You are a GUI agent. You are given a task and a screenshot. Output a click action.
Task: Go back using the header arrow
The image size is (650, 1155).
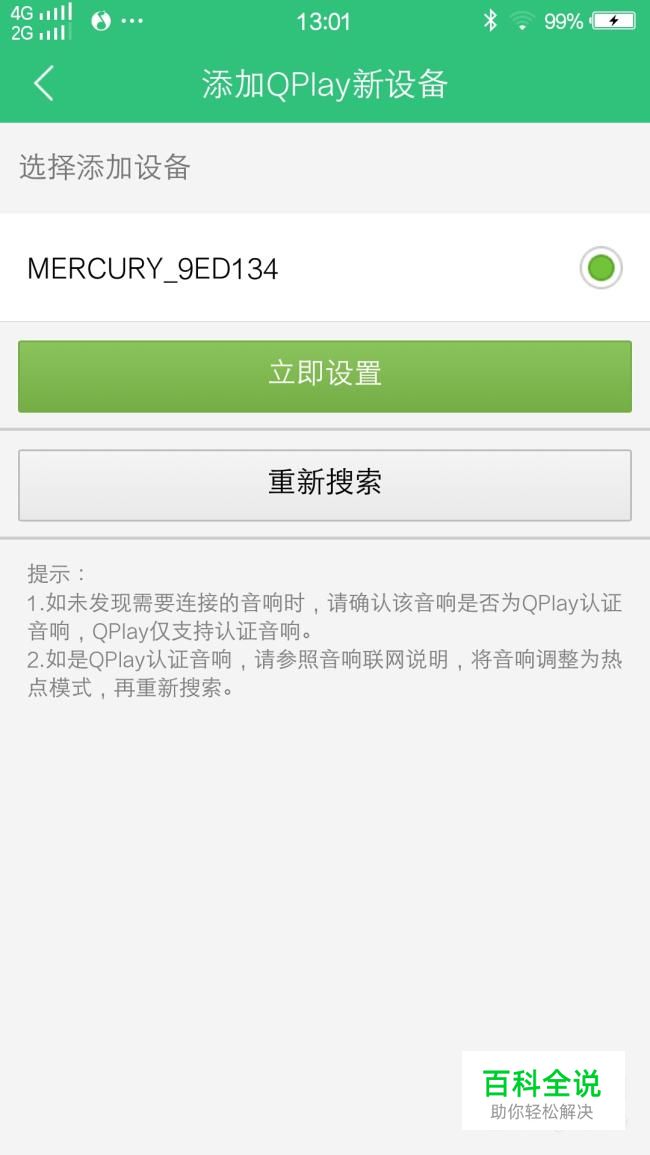pos(44,83)
